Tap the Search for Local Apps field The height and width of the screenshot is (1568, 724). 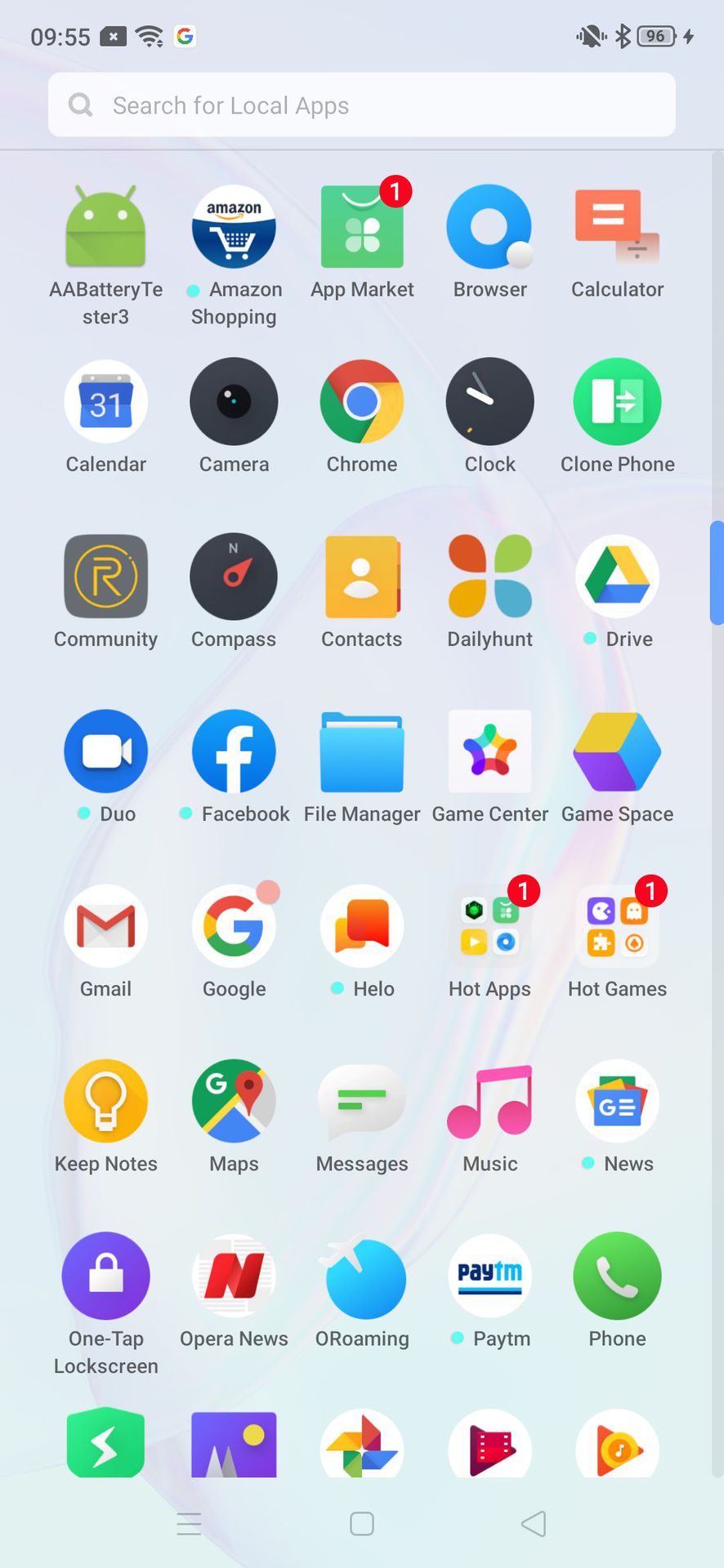(x=361, y=105)
